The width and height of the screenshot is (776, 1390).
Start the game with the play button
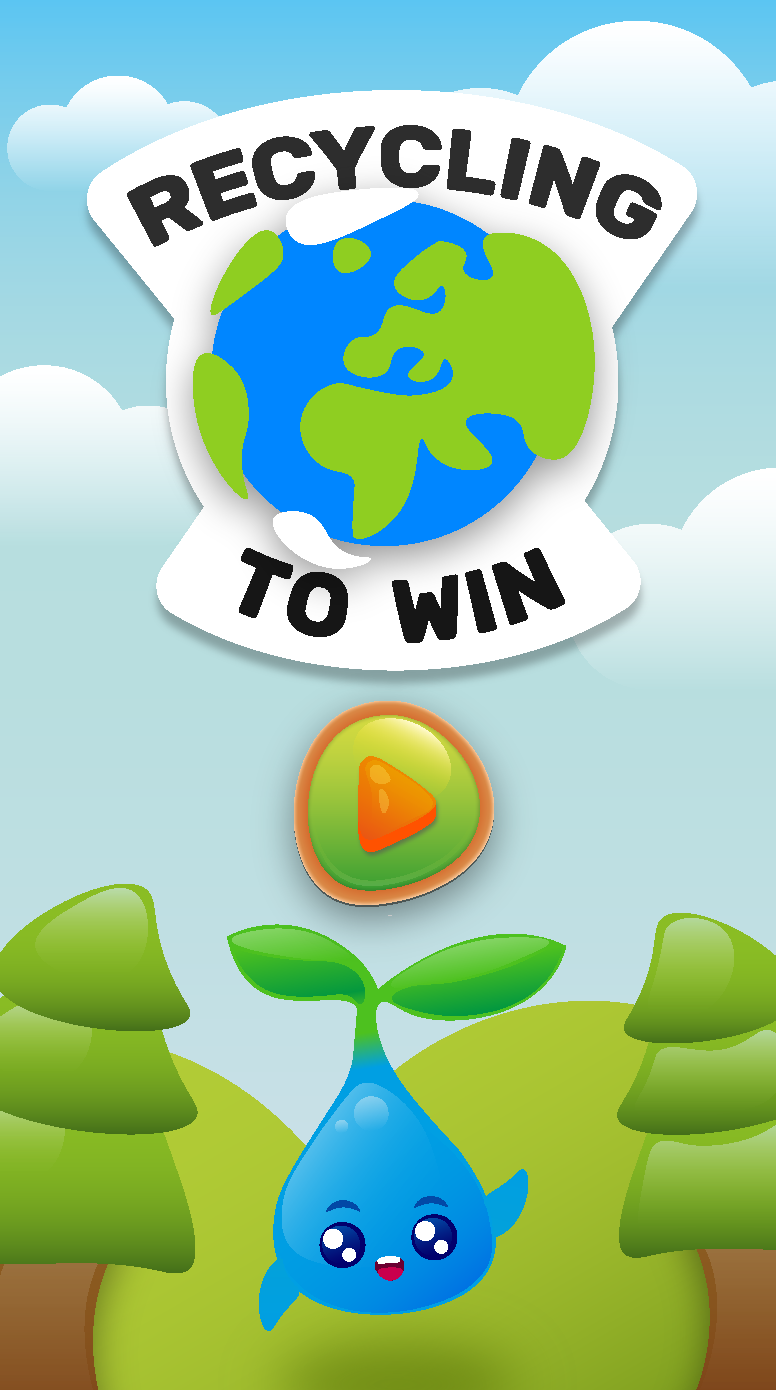coord(392,803)
